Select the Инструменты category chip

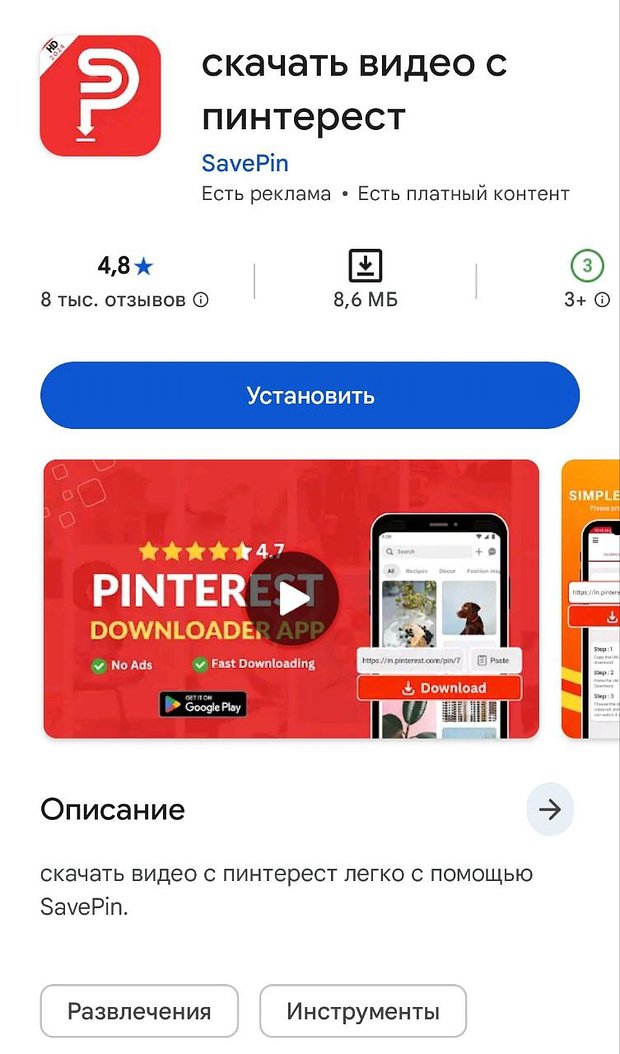point(363,1011)
